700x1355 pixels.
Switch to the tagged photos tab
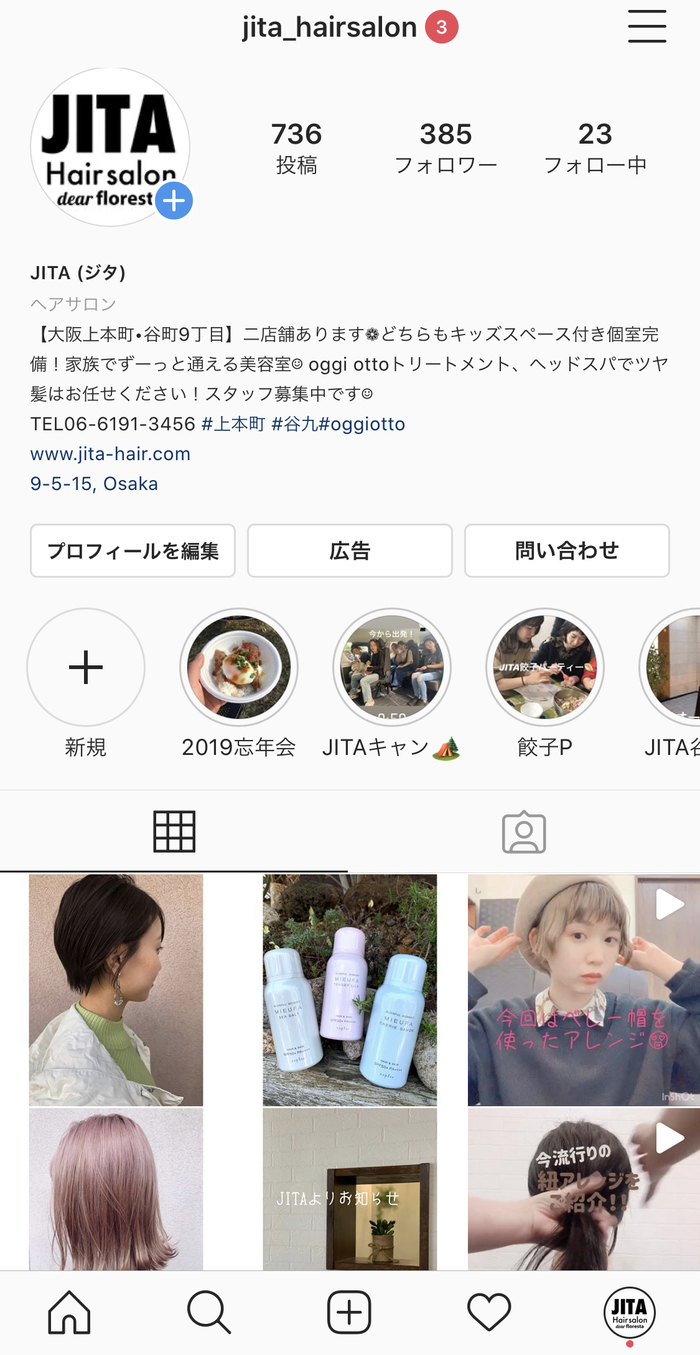click(524, 832)
